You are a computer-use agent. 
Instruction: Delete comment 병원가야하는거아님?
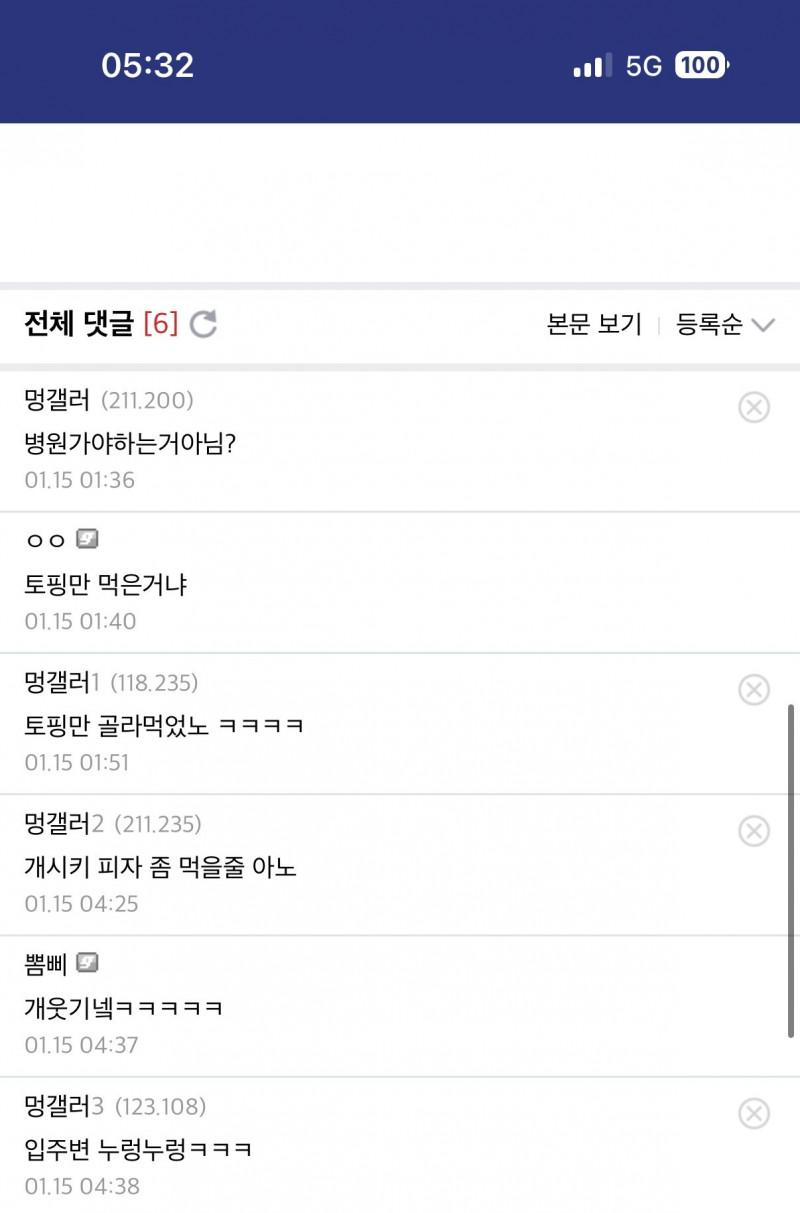(753, 407)
